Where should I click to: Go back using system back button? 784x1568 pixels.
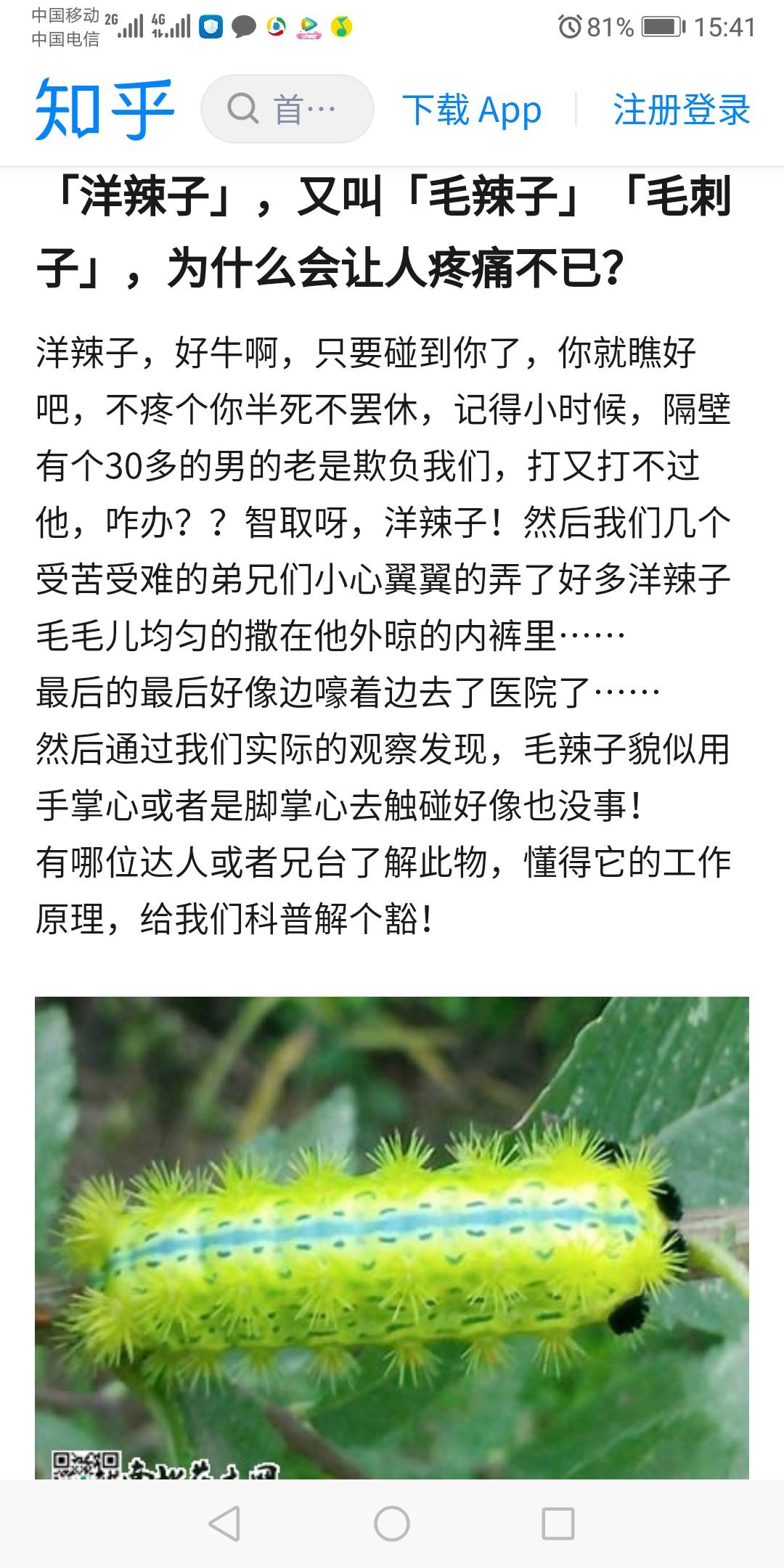[x=224, y=1523]
